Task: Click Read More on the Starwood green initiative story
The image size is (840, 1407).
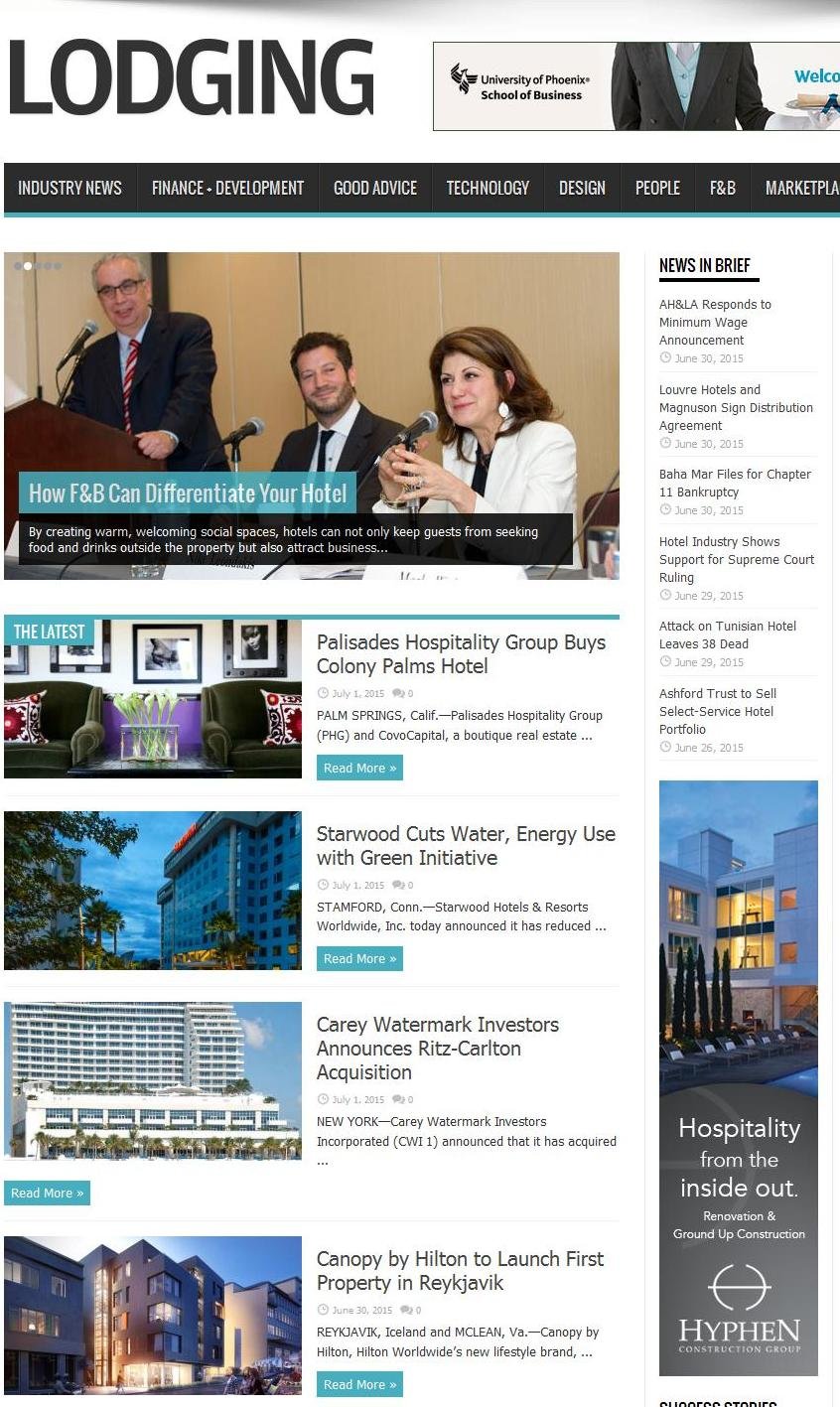Action: click(x=359, y=958)
